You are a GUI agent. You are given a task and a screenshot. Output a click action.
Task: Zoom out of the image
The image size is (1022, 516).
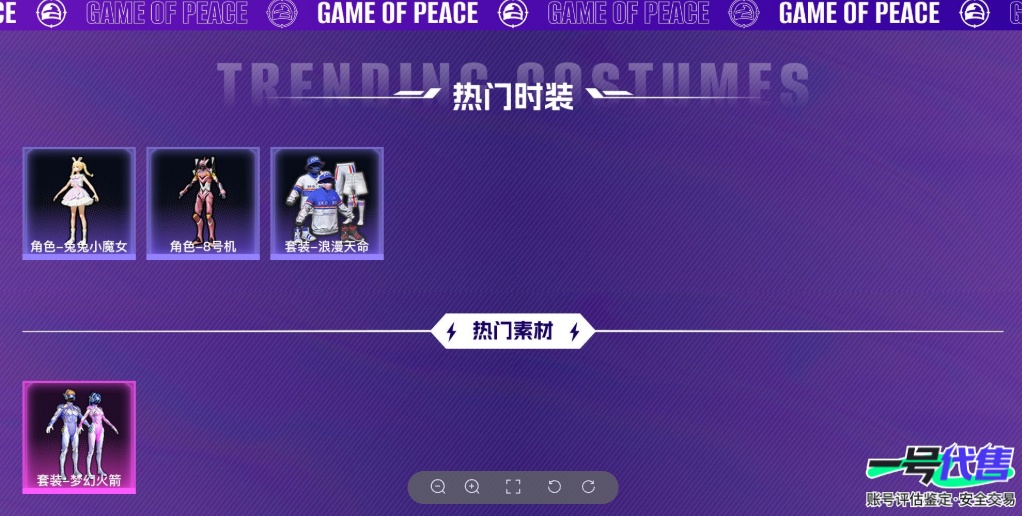coord(438,487)
